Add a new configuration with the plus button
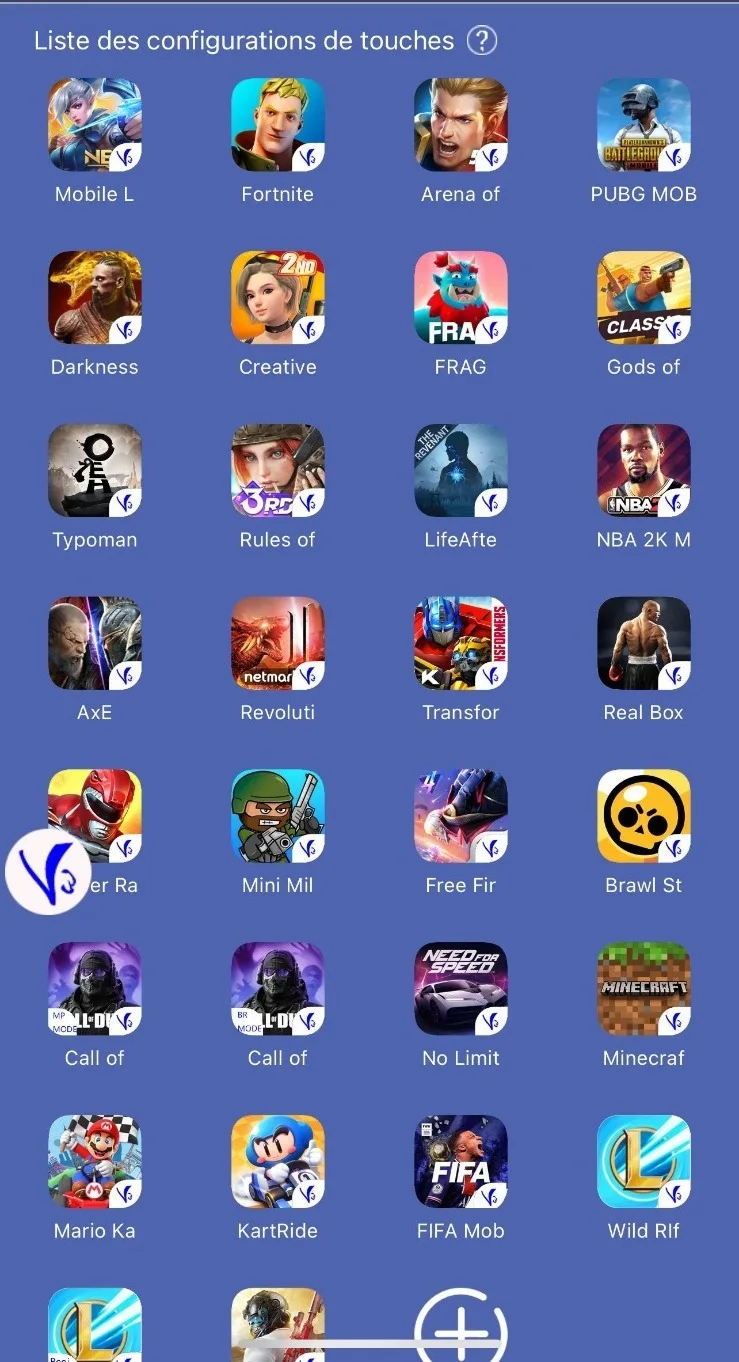This screenshot has height=1362, width=739. [x=461, y=1326]
